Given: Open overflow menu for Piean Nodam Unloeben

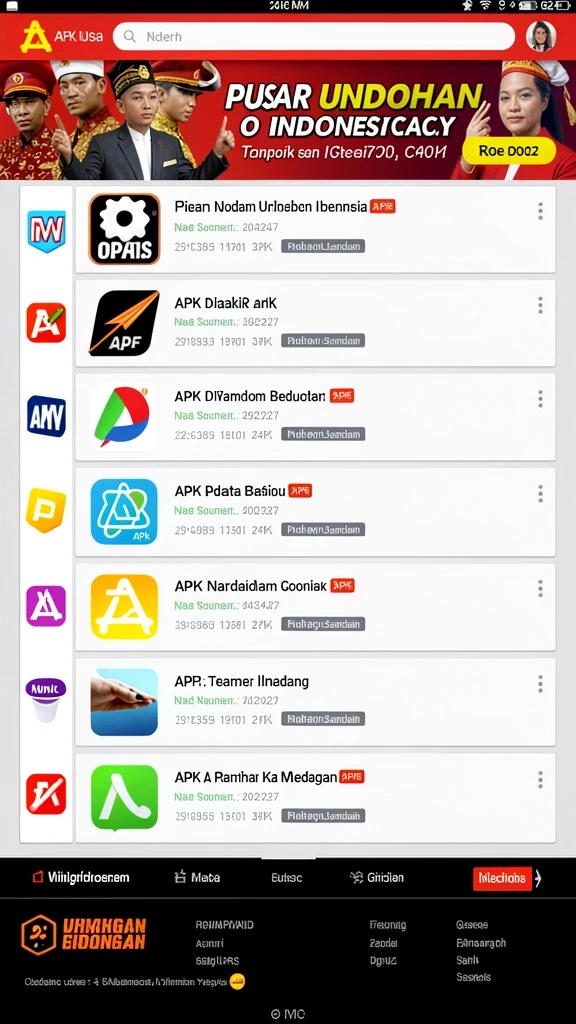Looking at the screenshot, I should 540,211.
